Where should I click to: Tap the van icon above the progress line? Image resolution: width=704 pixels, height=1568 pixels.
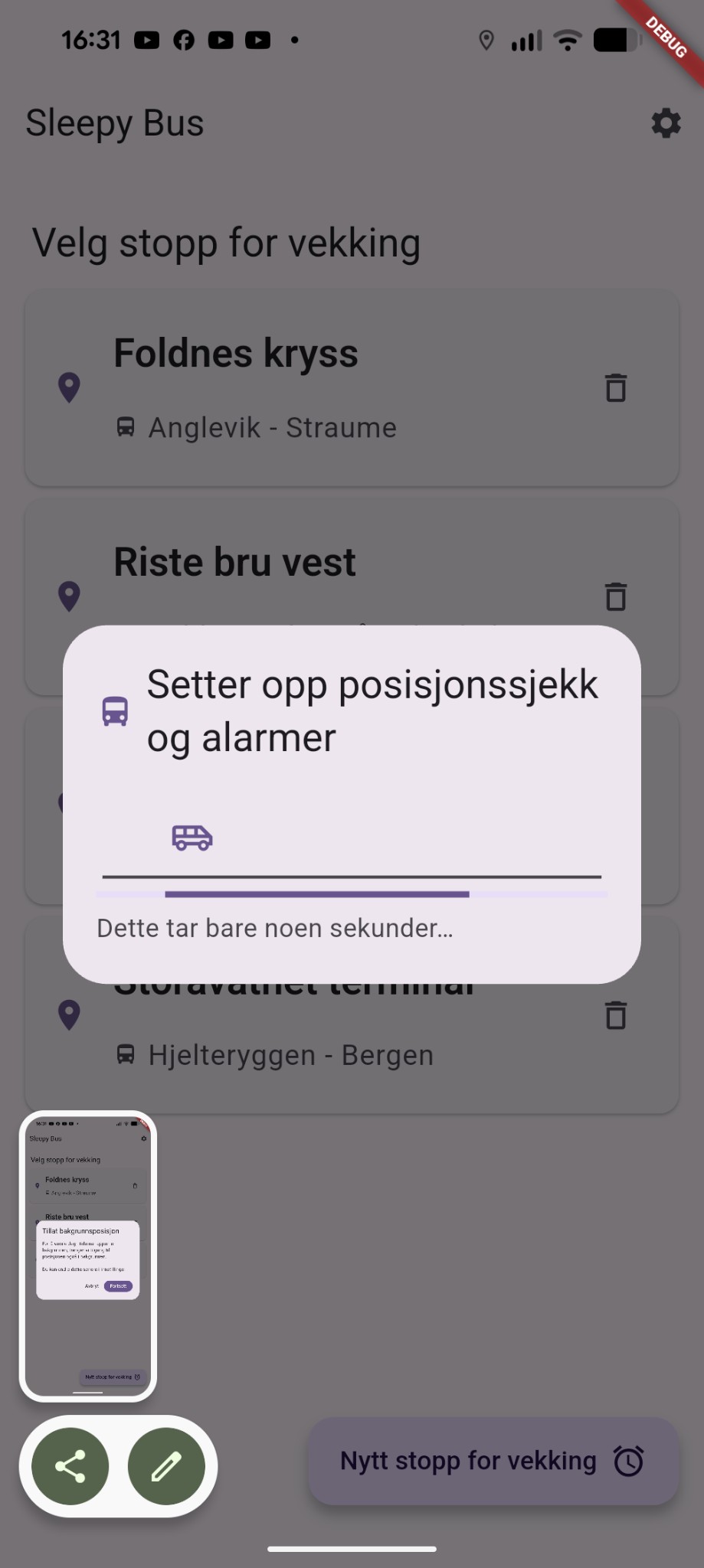point(192,838)
